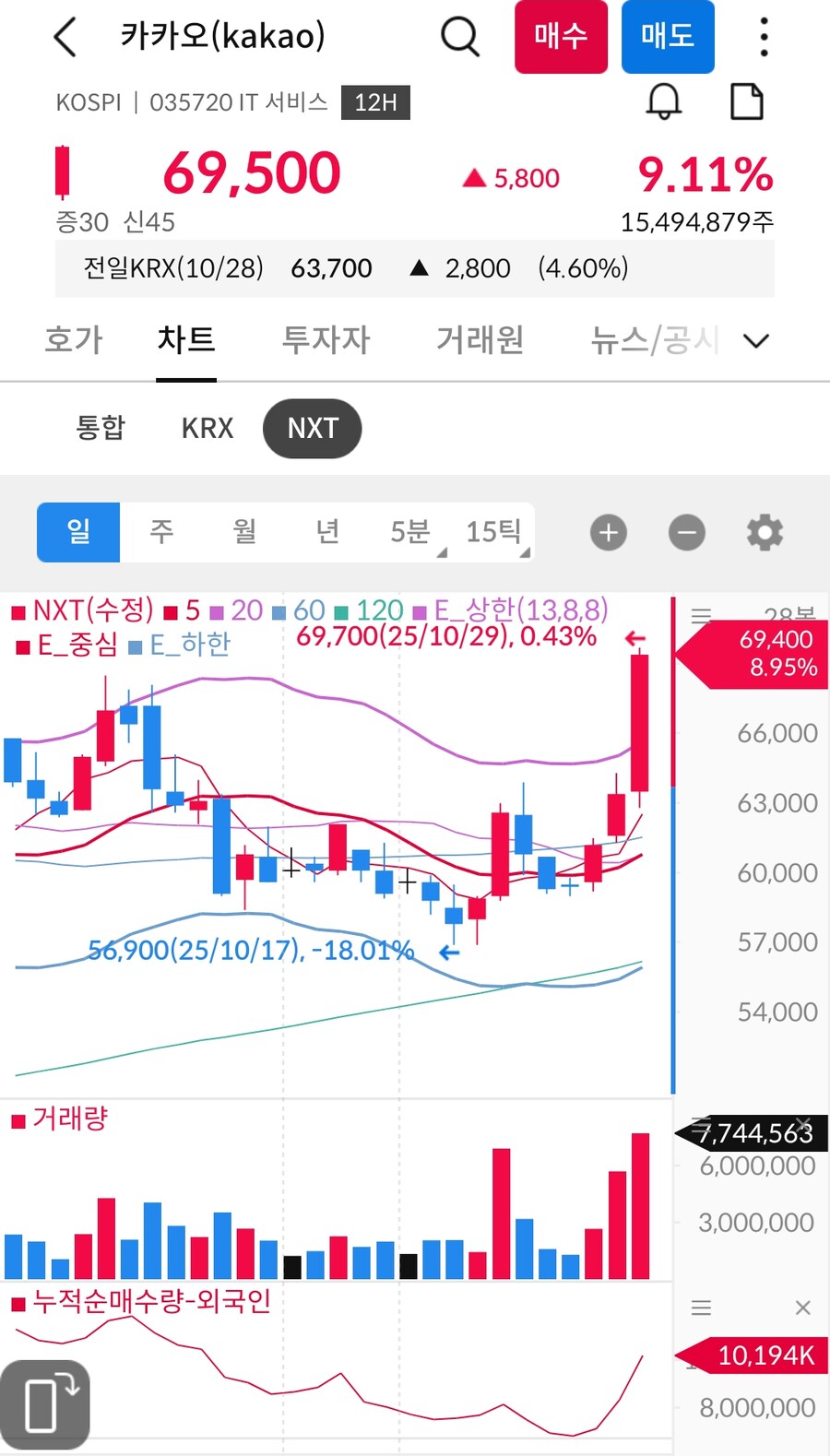Zoom out of the chart with minus icon

tap(686, 532)
